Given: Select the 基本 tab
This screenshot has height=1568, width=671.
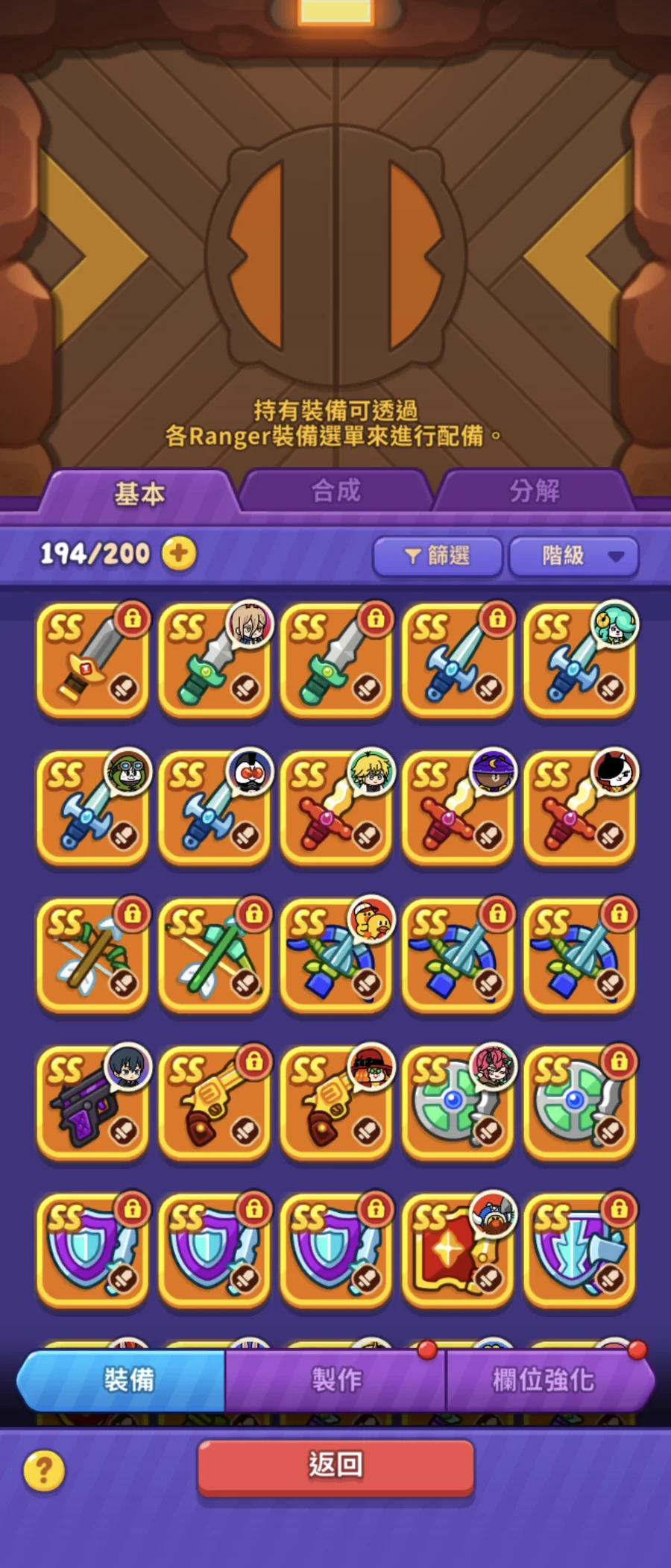Looking at the screenshot, I should point(139,493).
